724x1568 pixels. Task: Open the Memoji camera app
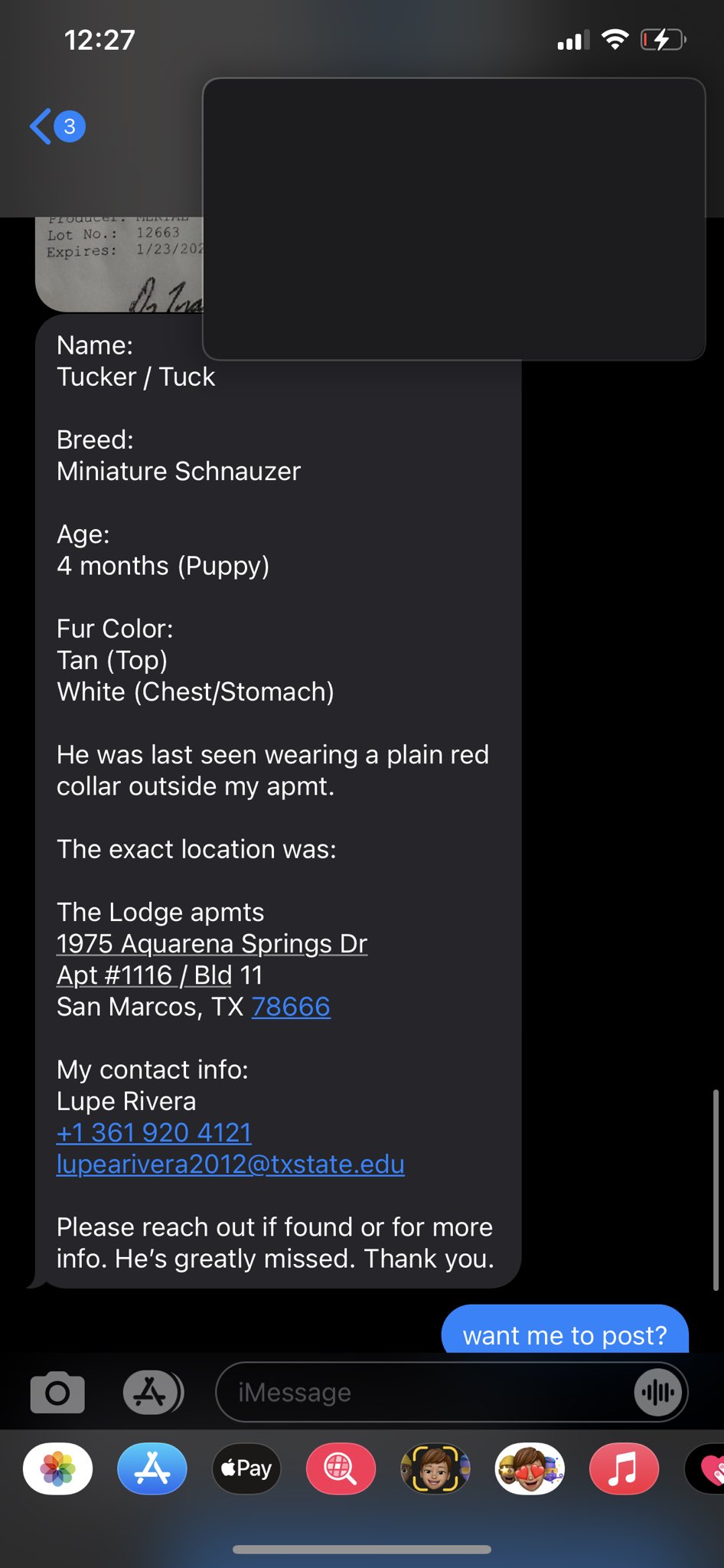coord(435,1468)
